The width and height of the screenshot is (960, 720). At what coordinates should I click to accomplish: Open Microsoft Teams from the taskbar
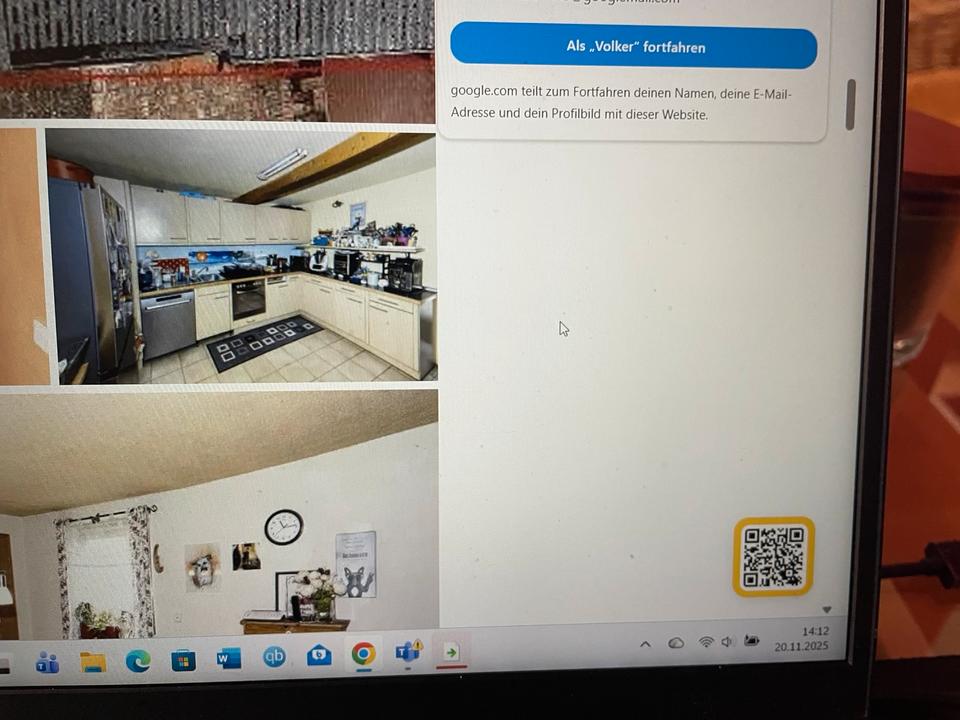(x=47, y=661)
